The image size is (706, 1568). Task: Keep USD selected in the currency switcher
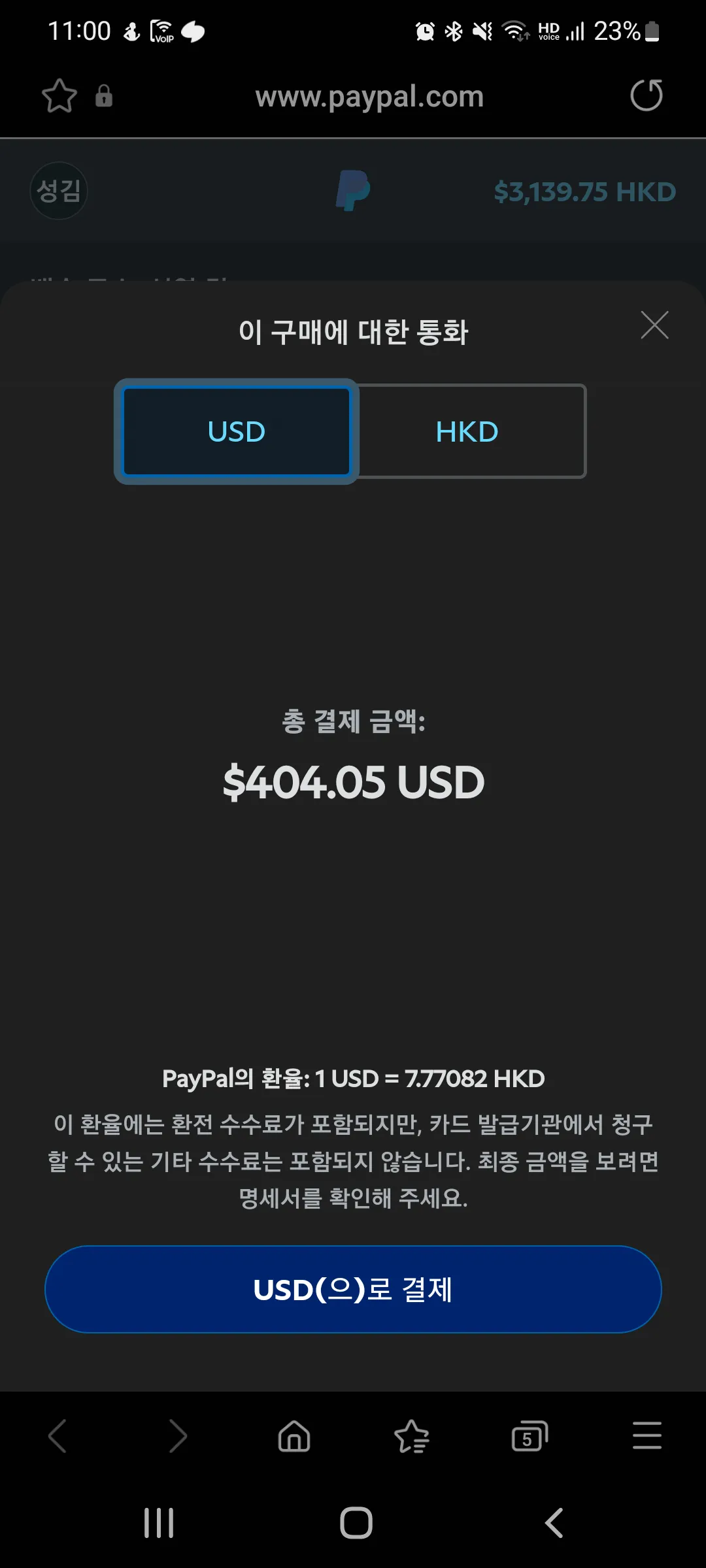235,431
